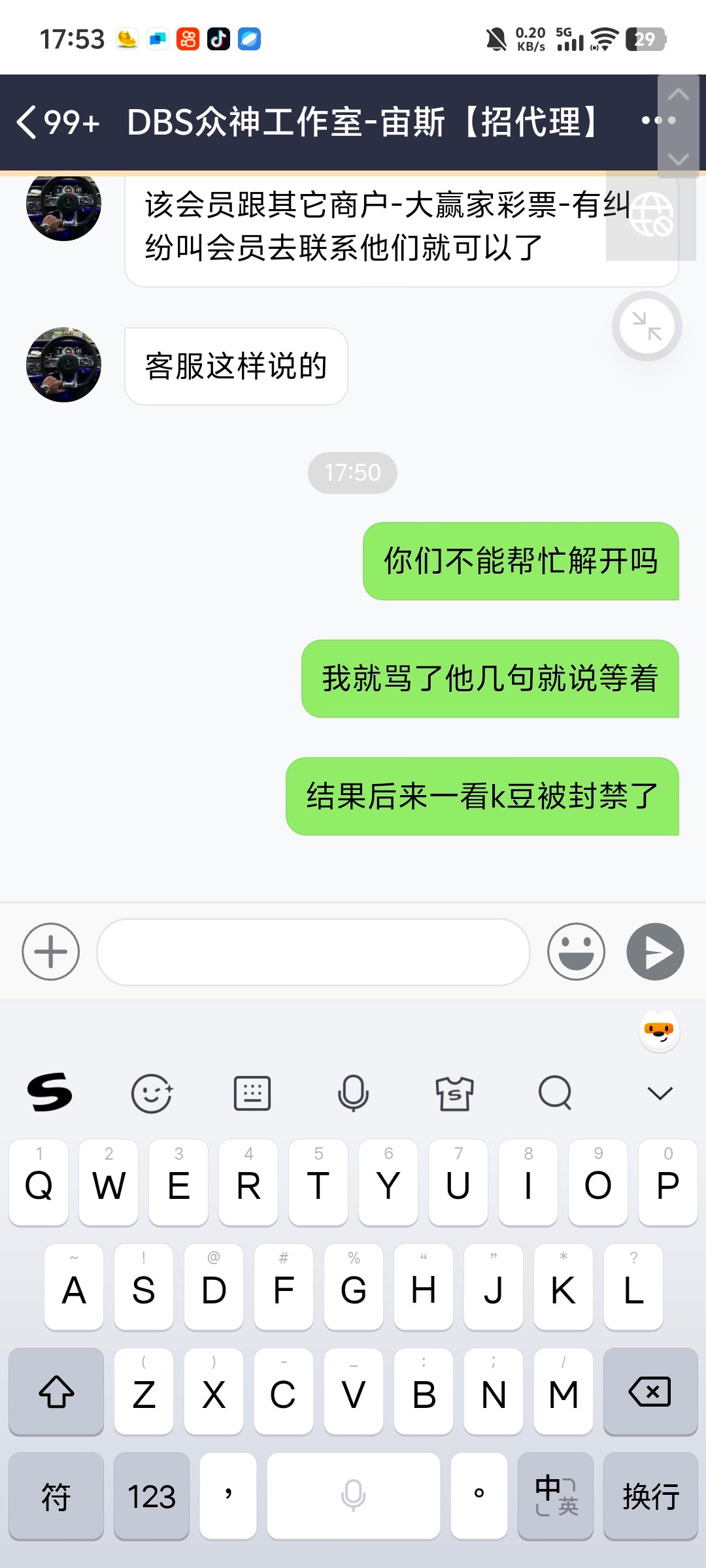Open the 符 symbols keyboard

point(56,1496)
